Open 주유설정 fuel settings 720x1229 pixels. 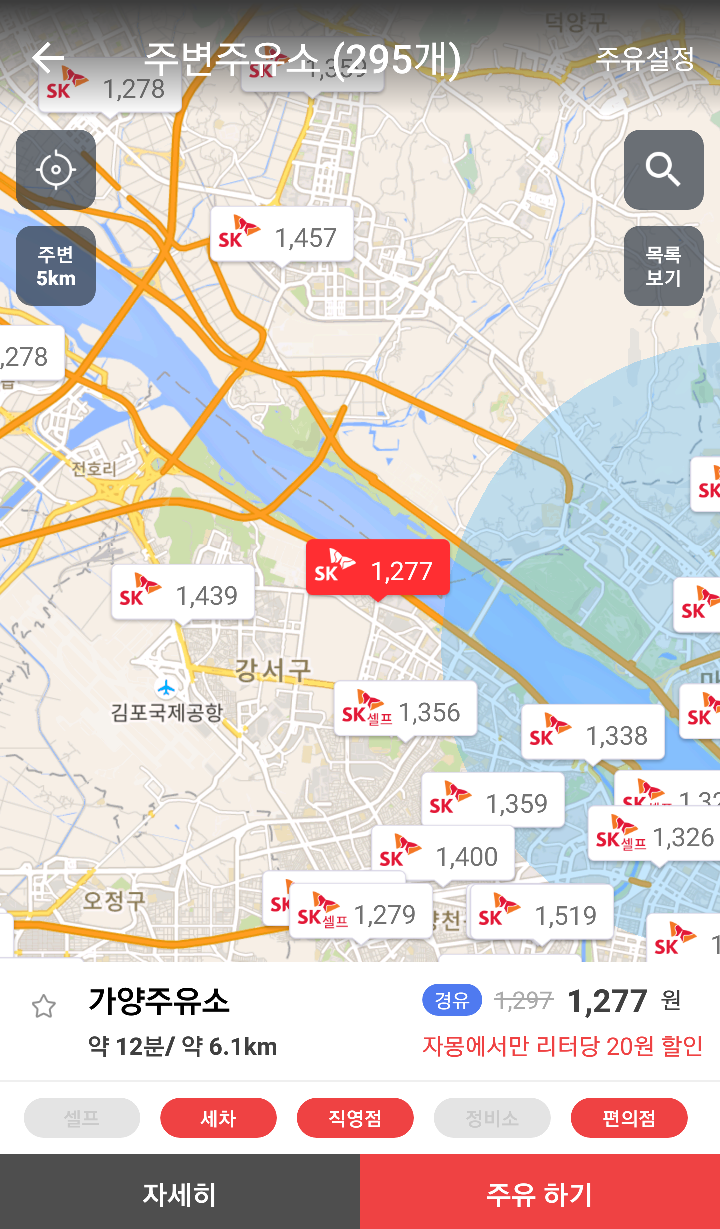[x=645, y=58]
